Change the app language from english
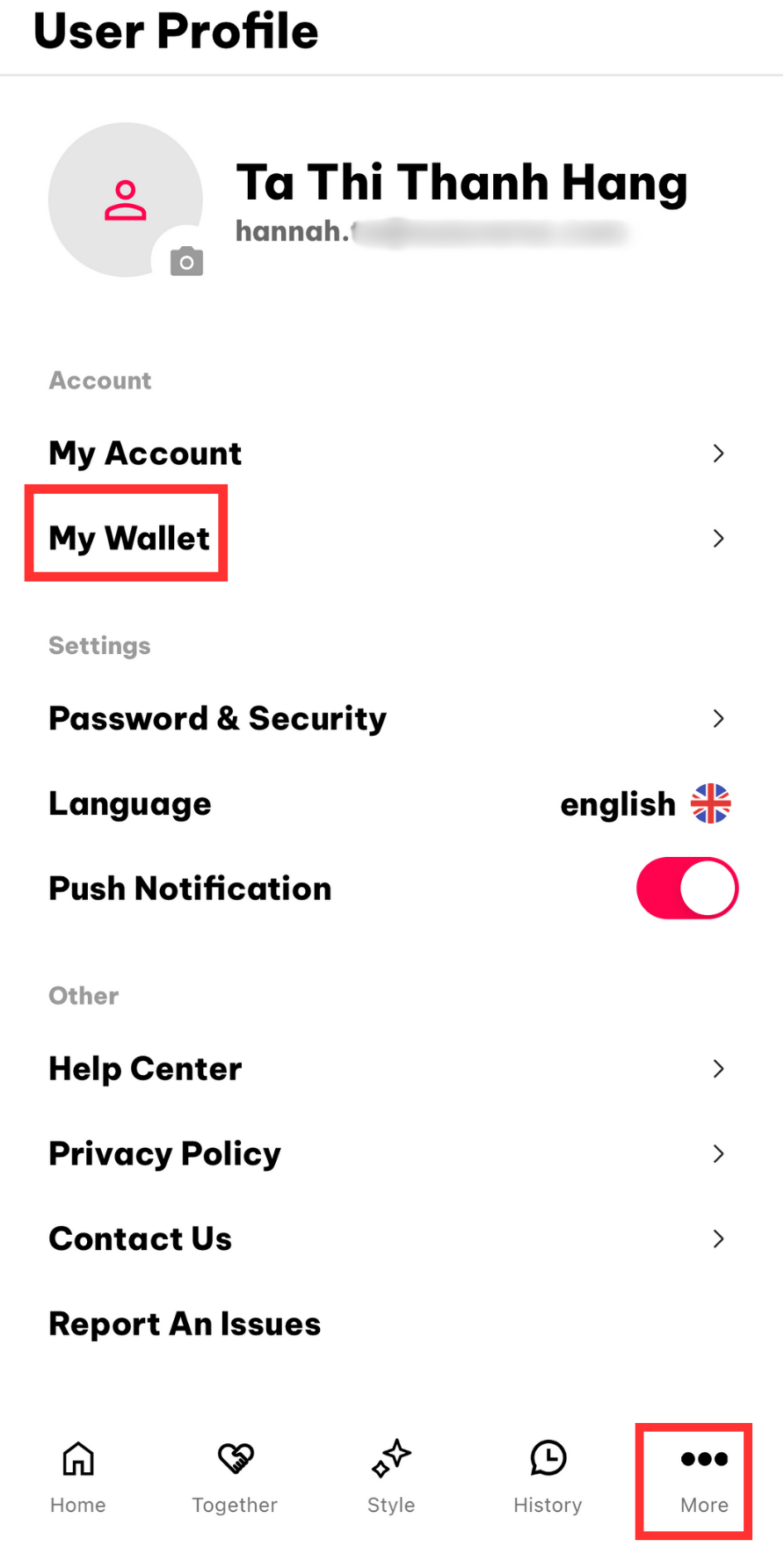Screen dimensions: 784x1554 coord(645,803)
